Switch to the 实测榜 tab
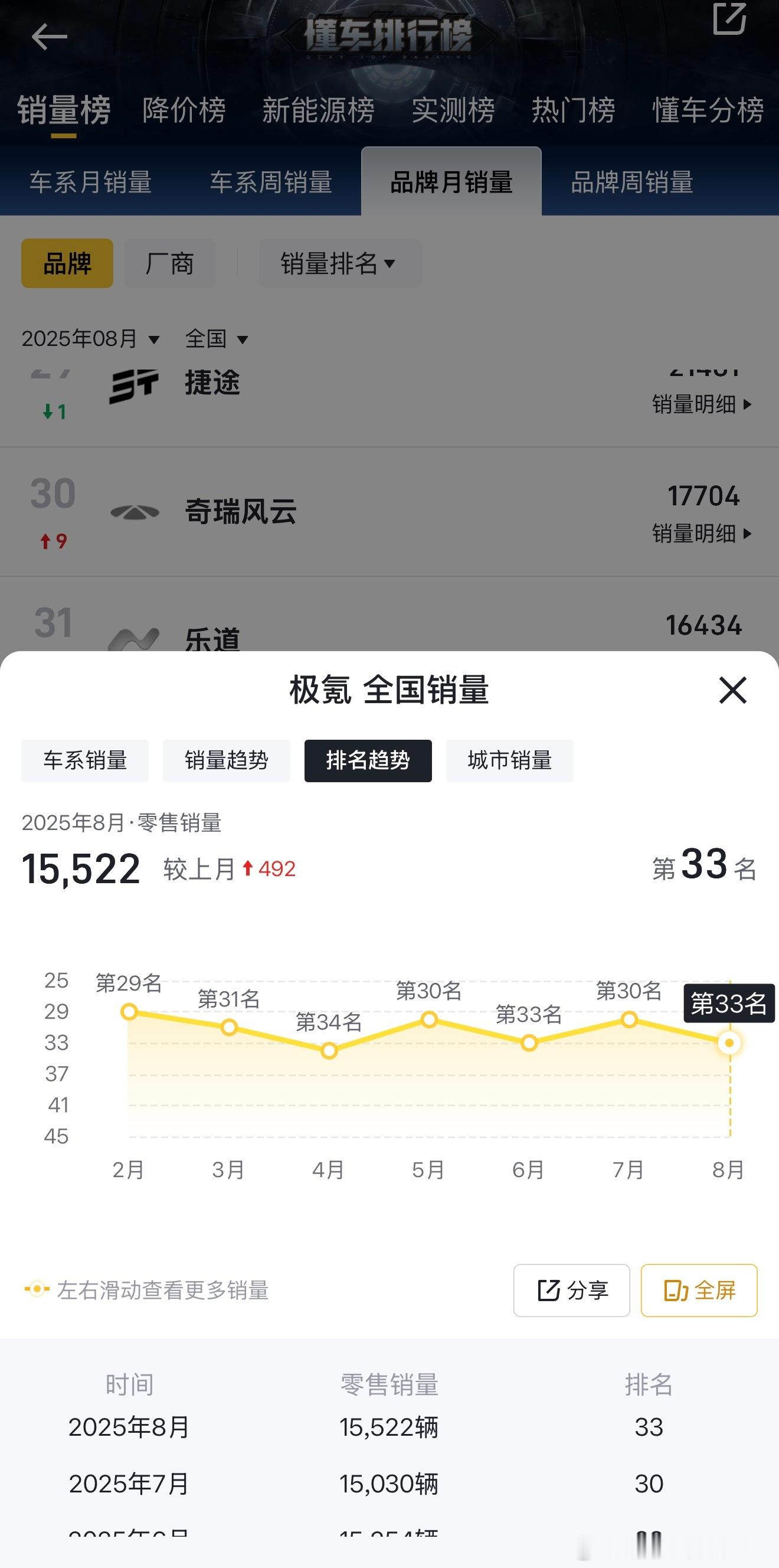The width and height of the screenshot is (779, 1568). (x=453, y=111)
